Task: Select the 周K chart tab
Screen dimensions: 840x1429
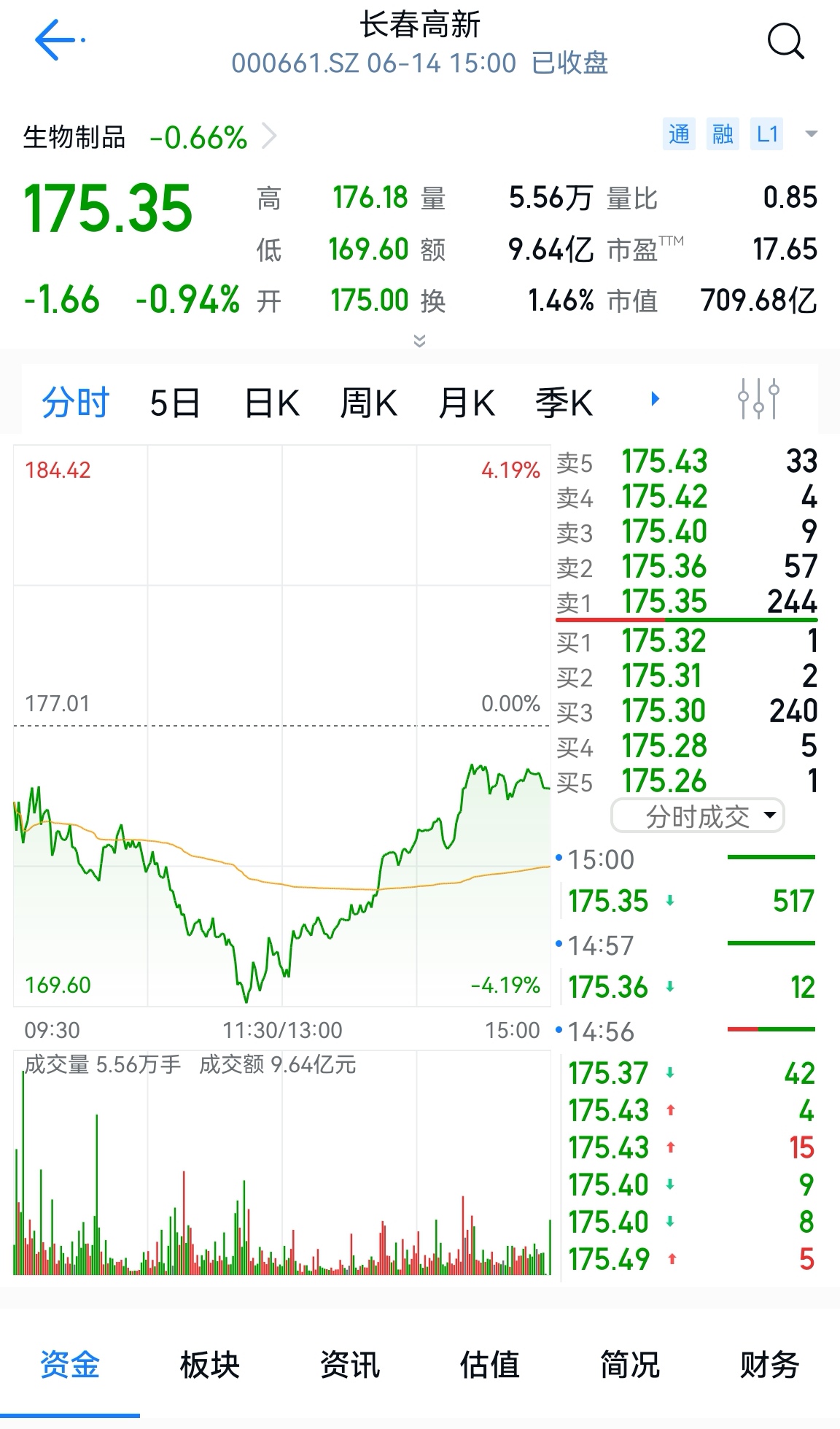Action: pyautogui.click(x=369, y=403)
